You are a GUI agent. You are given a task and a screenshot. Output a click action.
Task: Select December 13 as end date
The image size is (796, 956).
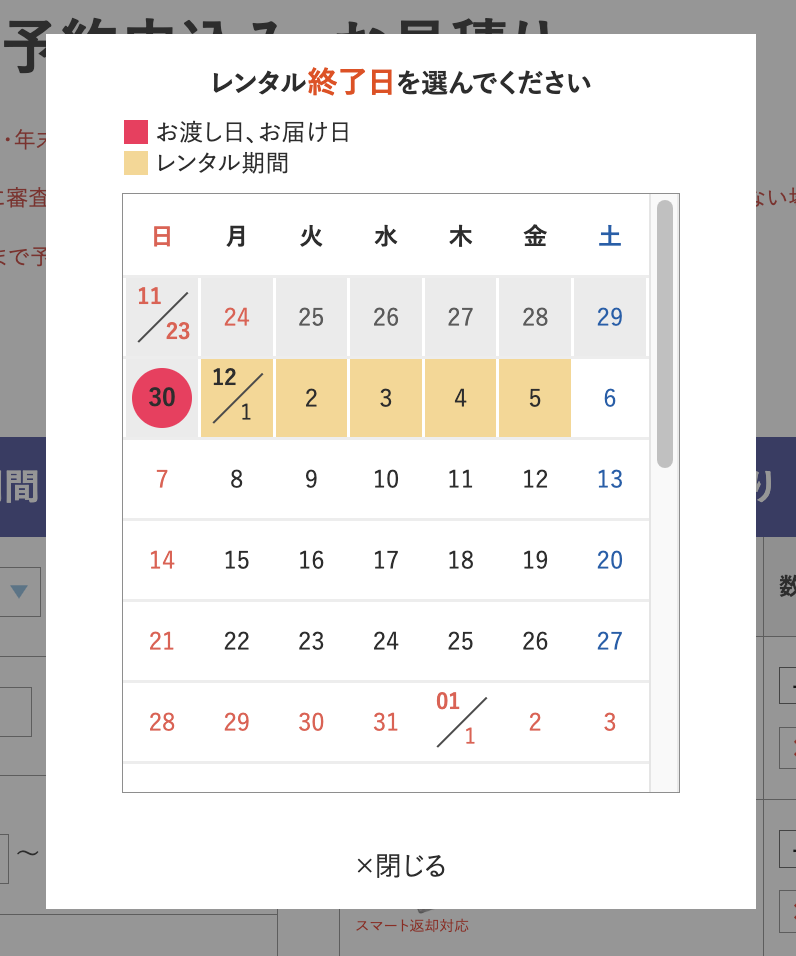pos(609,479)
